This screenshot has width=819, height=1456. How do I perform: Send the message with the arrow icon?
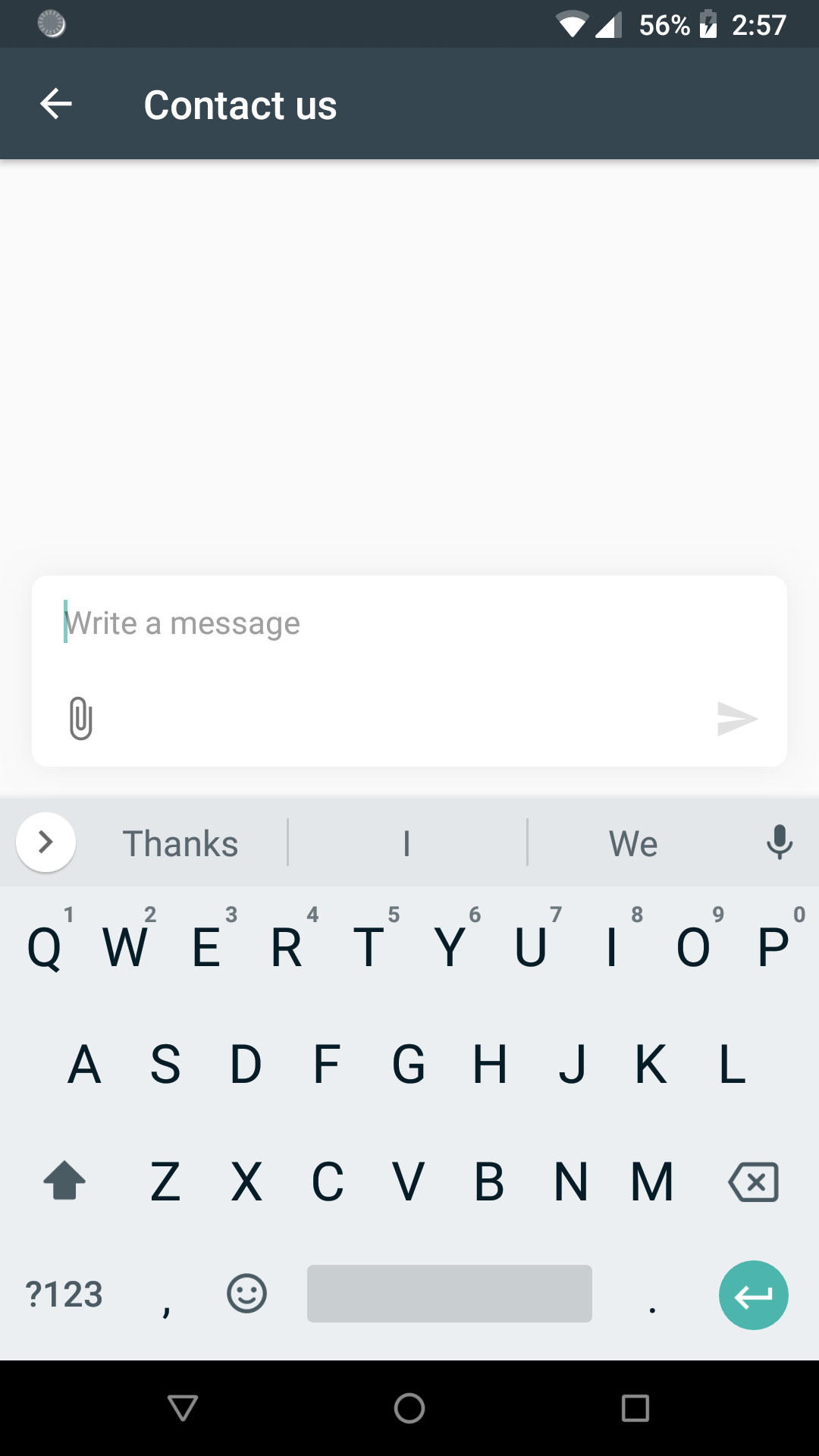pyautogui.click(x=737, y=719)
